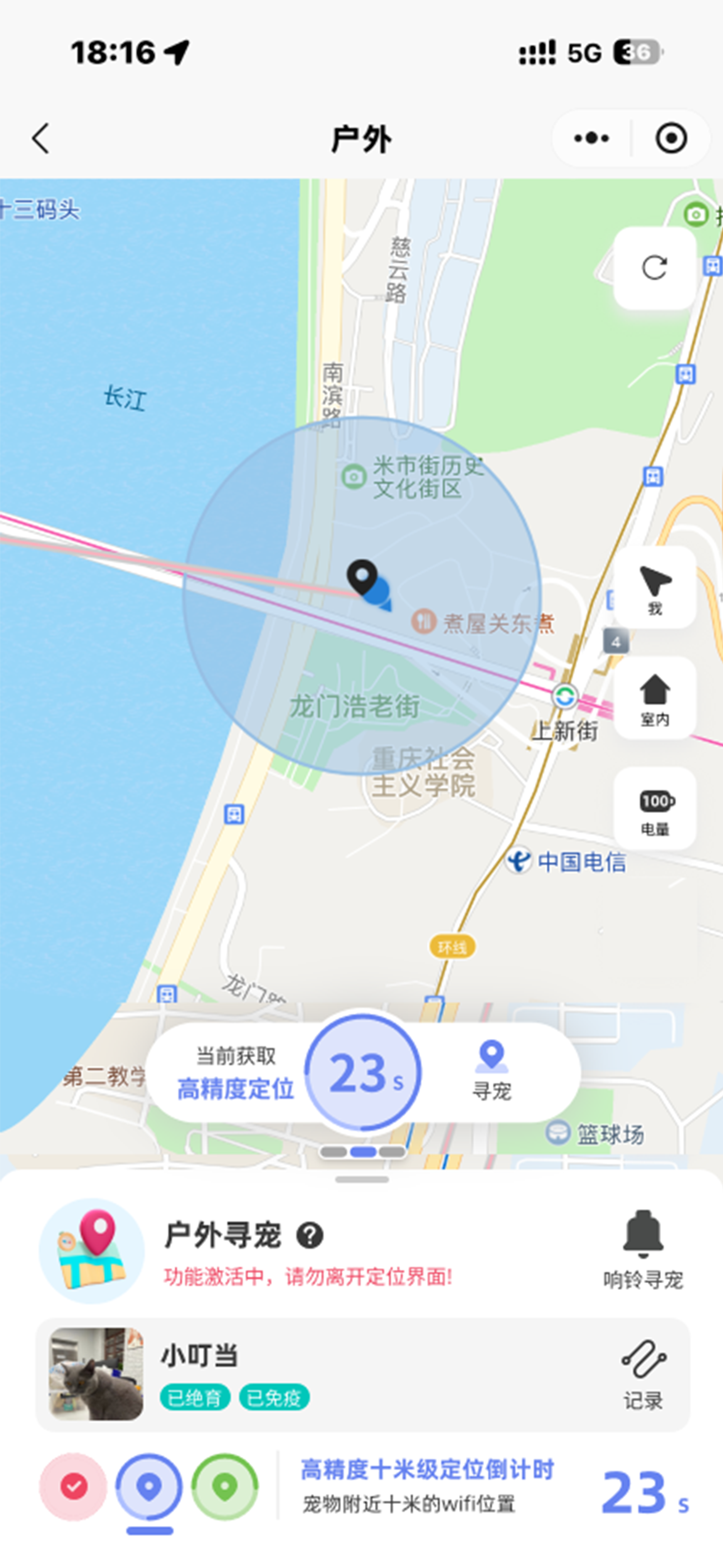Close the mini program via target icon

tap(671, 138)
